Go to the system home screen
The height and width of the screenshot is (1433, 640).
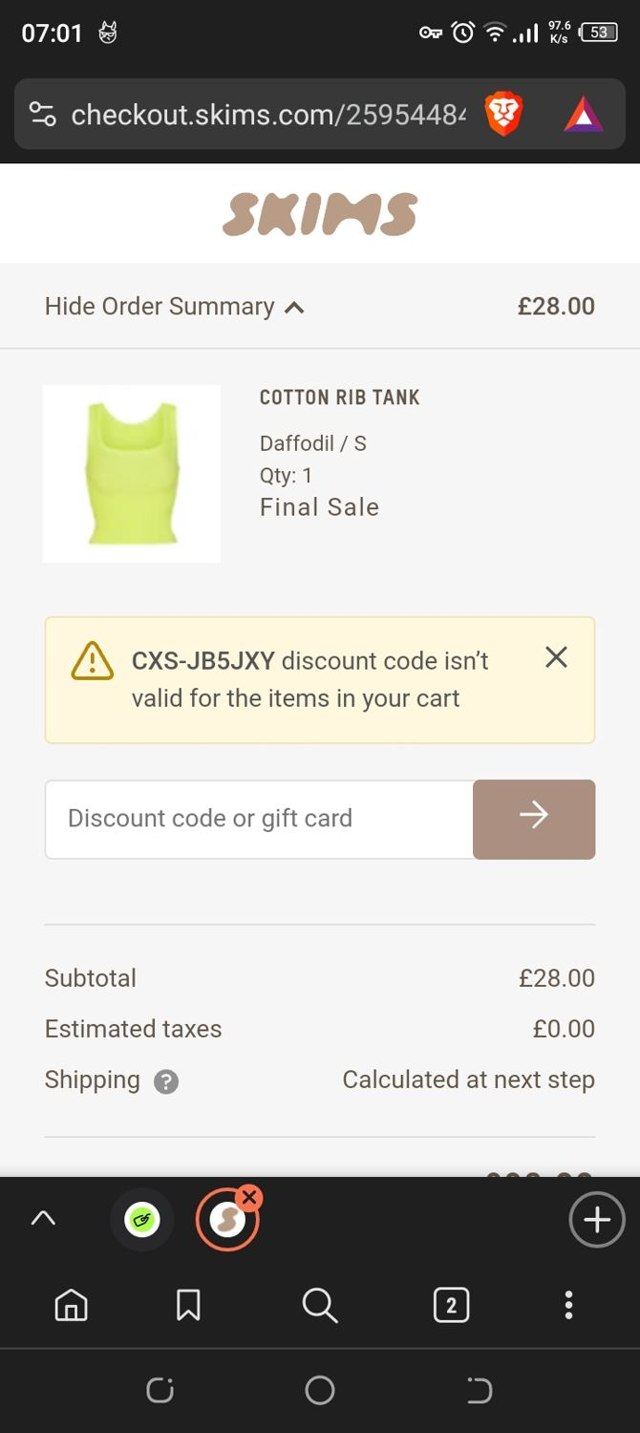click(319, 1390)
